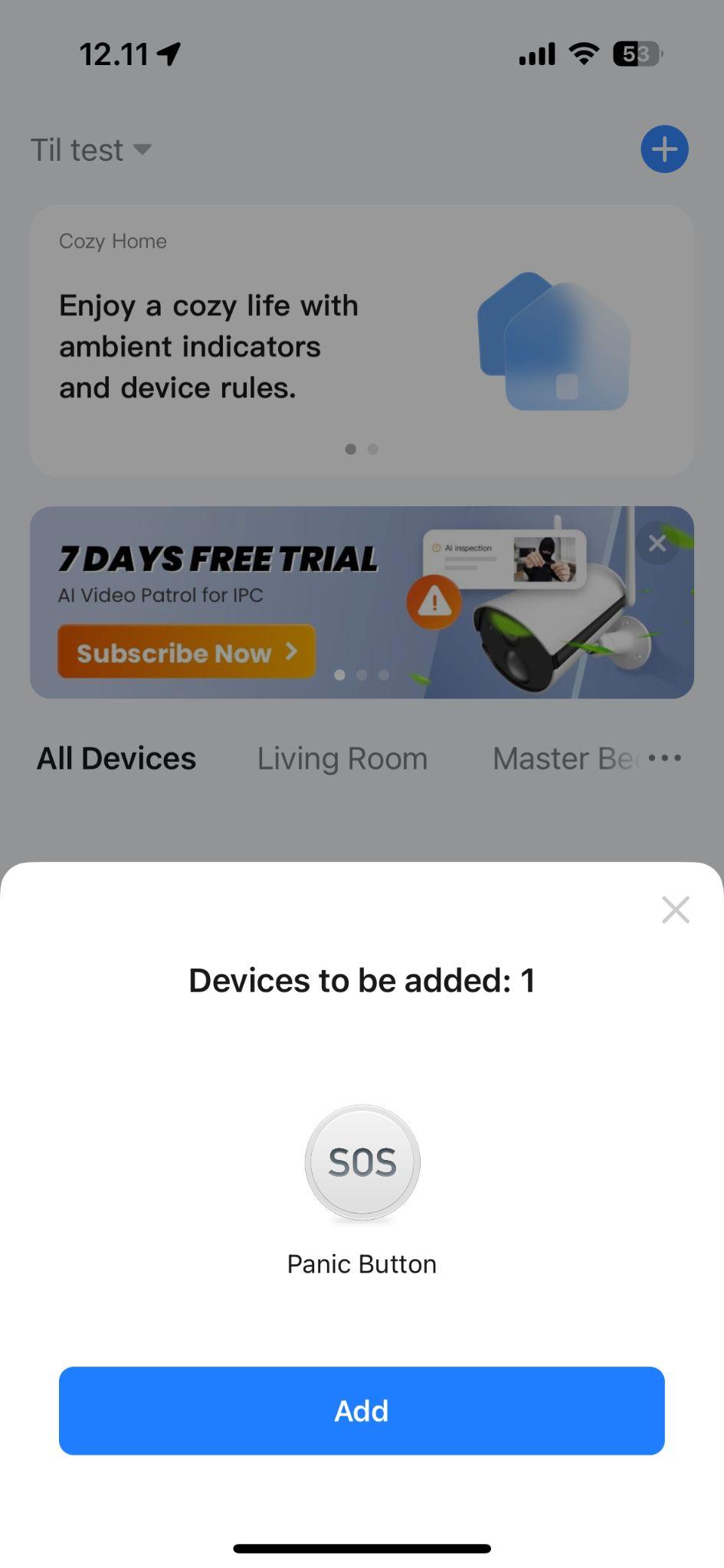
Task: Switch to the Master Bedroom tab
Action: click(563, 759)
